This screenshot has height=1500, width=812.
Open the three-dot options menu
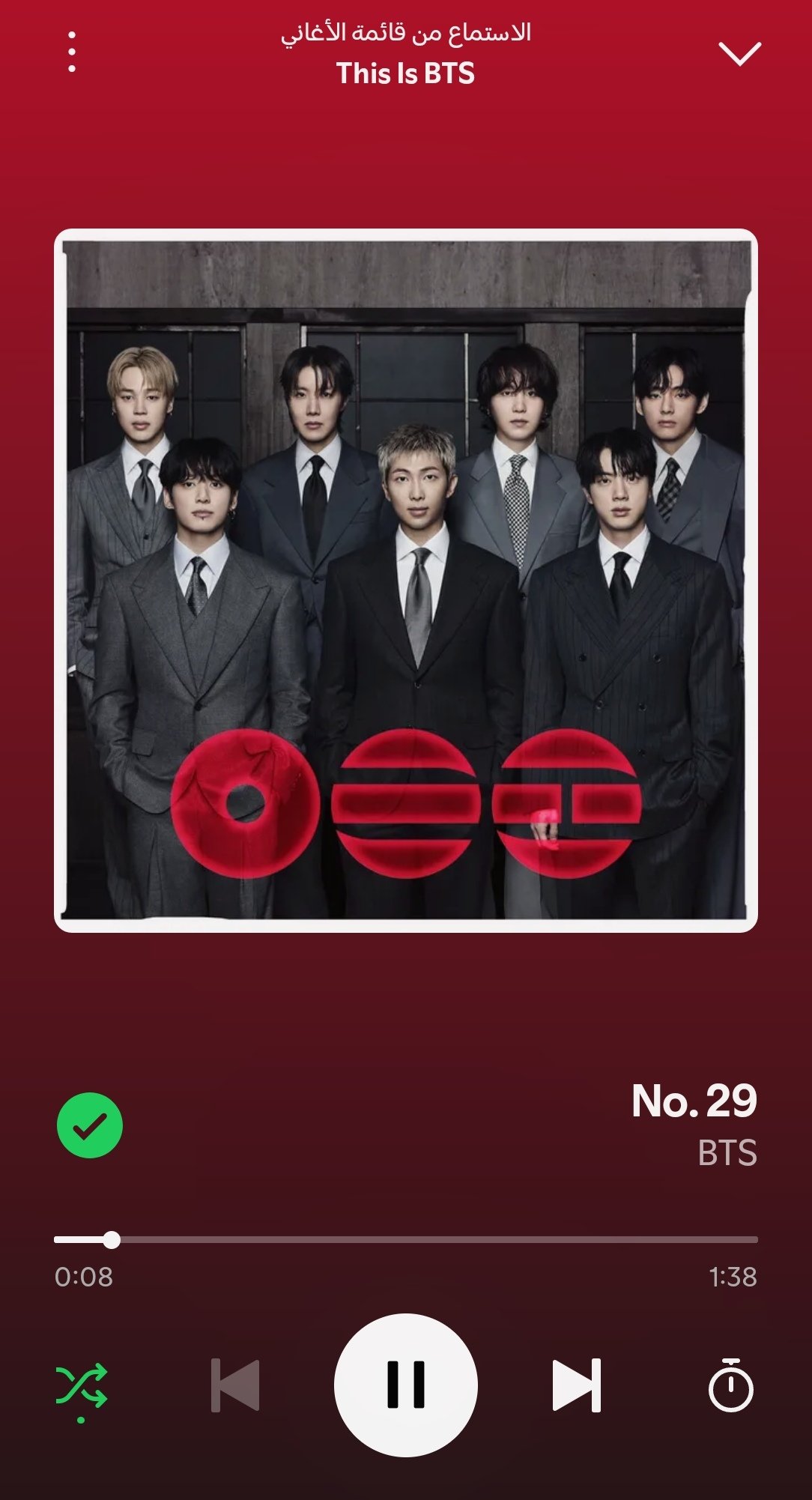pos(72,52)
